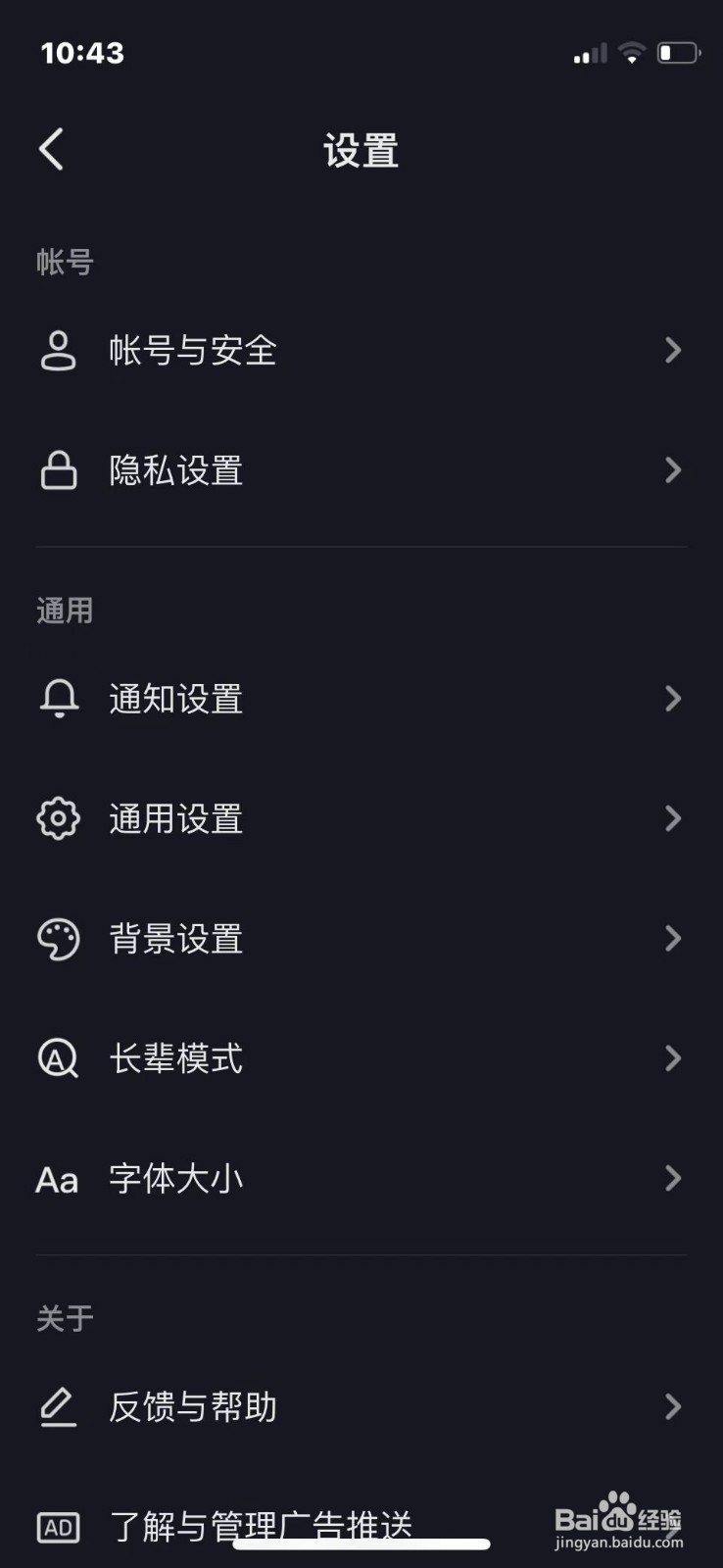Enter 长辈模式 settings
The height and width of the screenshot is (1568, 723).
pos(176,1058)
